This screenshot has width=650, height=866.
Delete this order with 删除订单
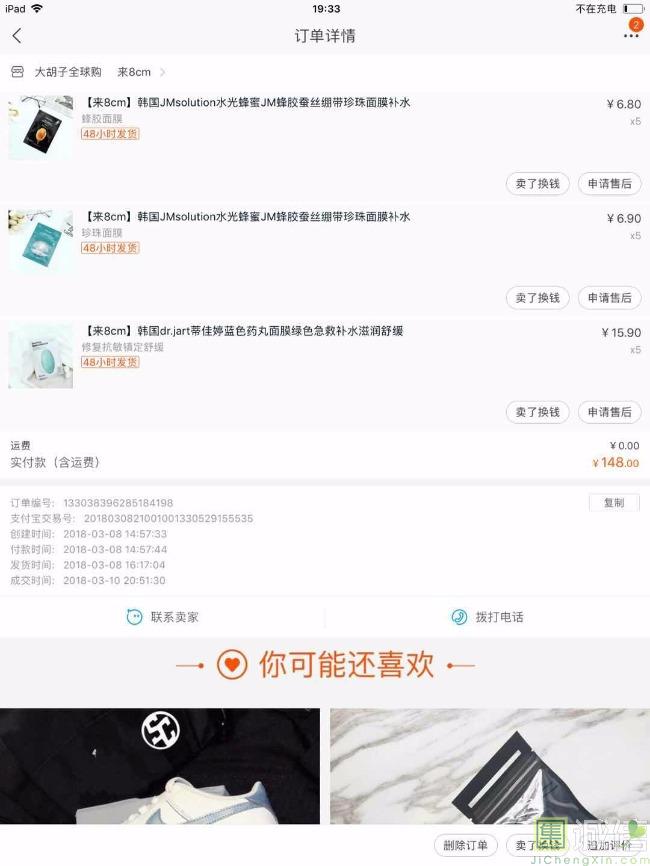tap(466, 846)
